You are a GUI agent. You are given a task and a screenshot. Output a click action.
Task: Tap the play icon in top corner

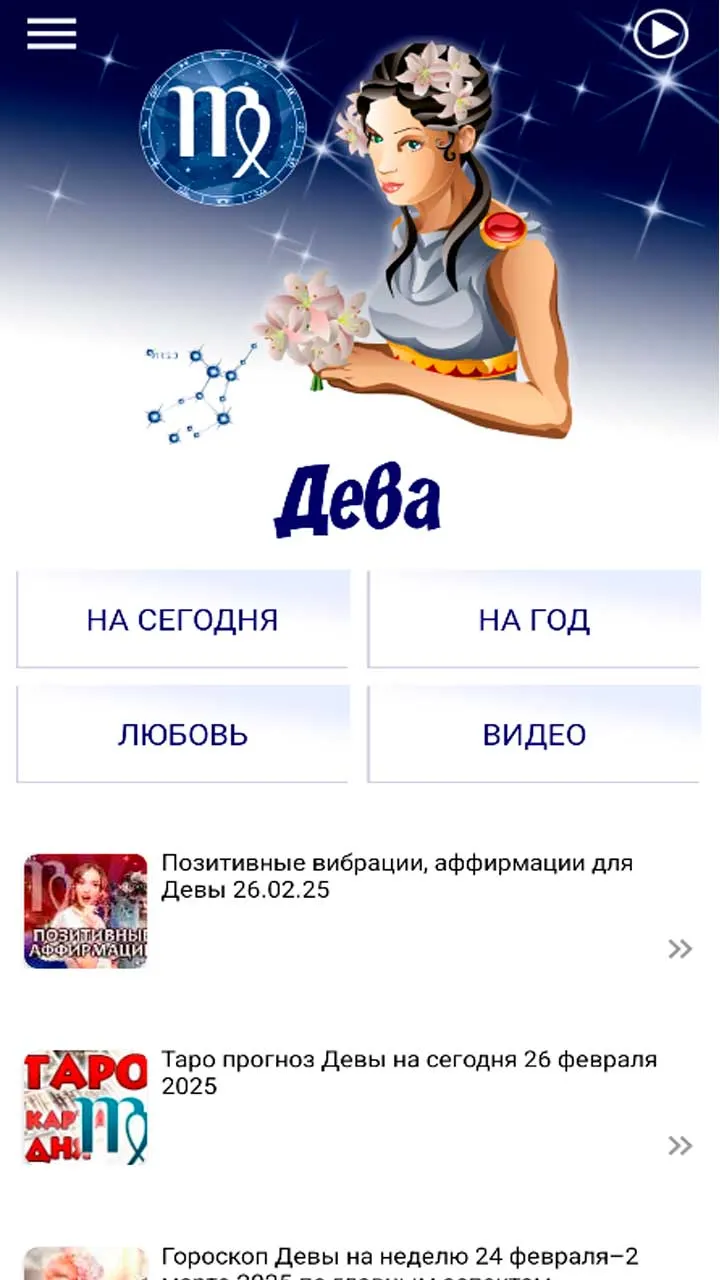(661, 35)
